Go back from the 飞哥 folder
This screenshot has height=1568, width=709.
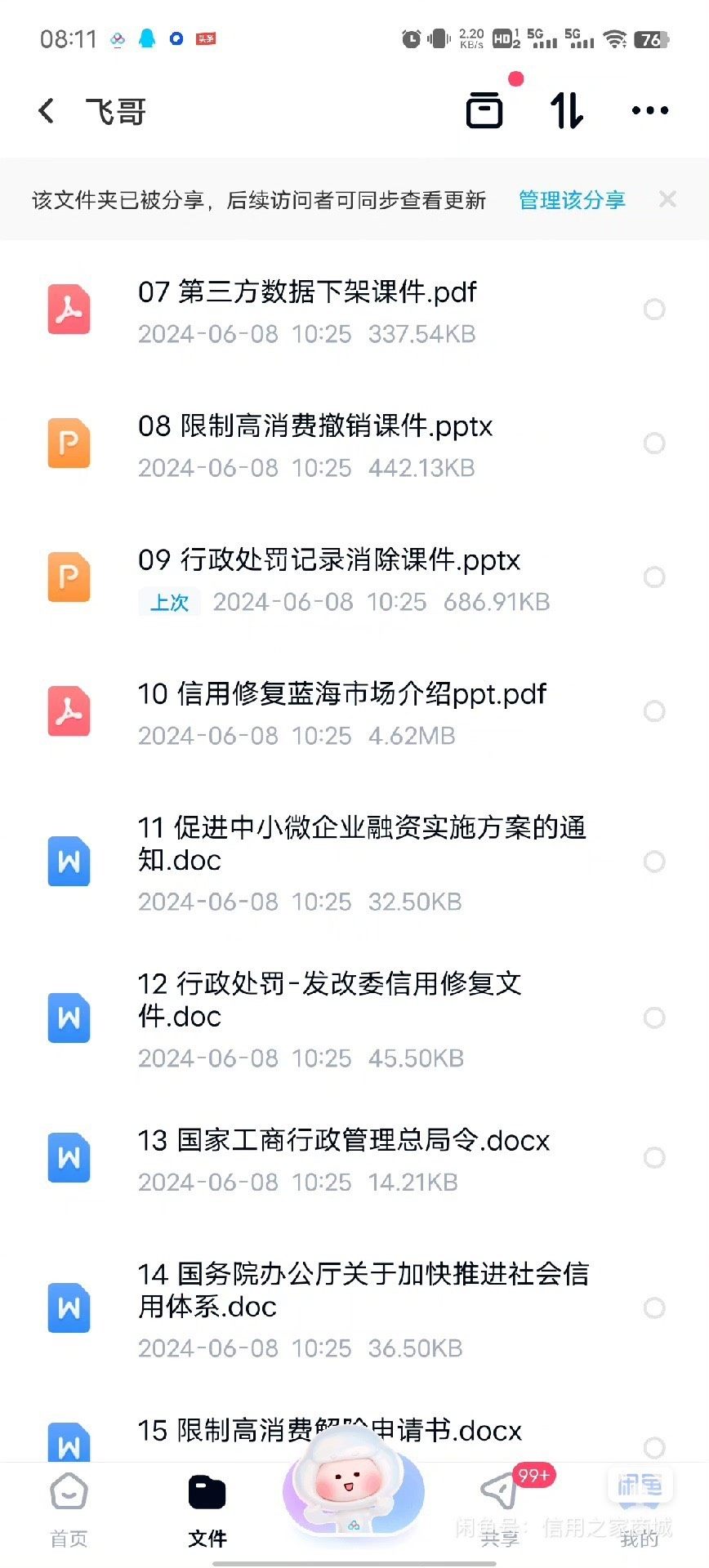(x=47, y=111)
